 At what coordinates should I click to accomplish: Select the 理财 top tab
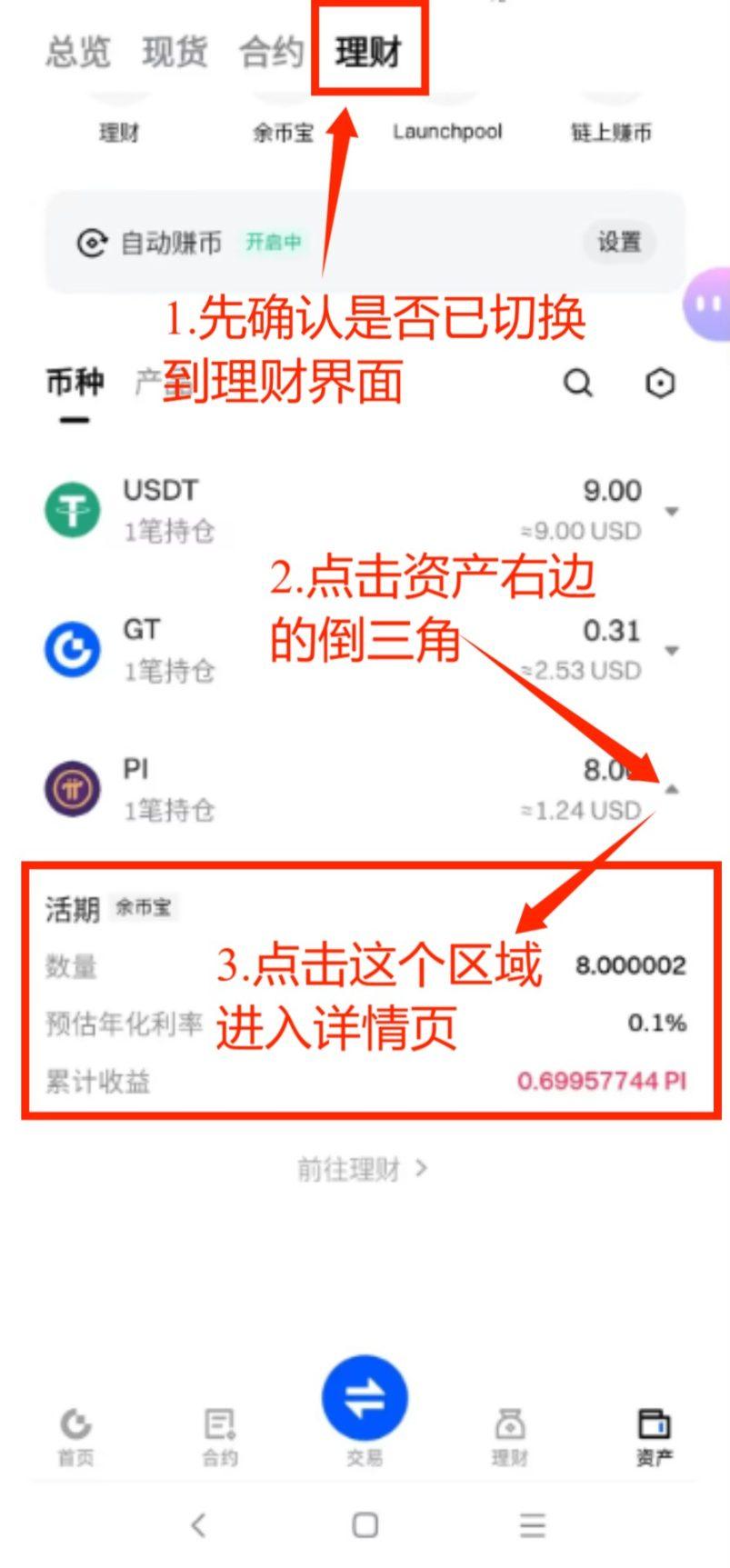click(x=368, y=53)
